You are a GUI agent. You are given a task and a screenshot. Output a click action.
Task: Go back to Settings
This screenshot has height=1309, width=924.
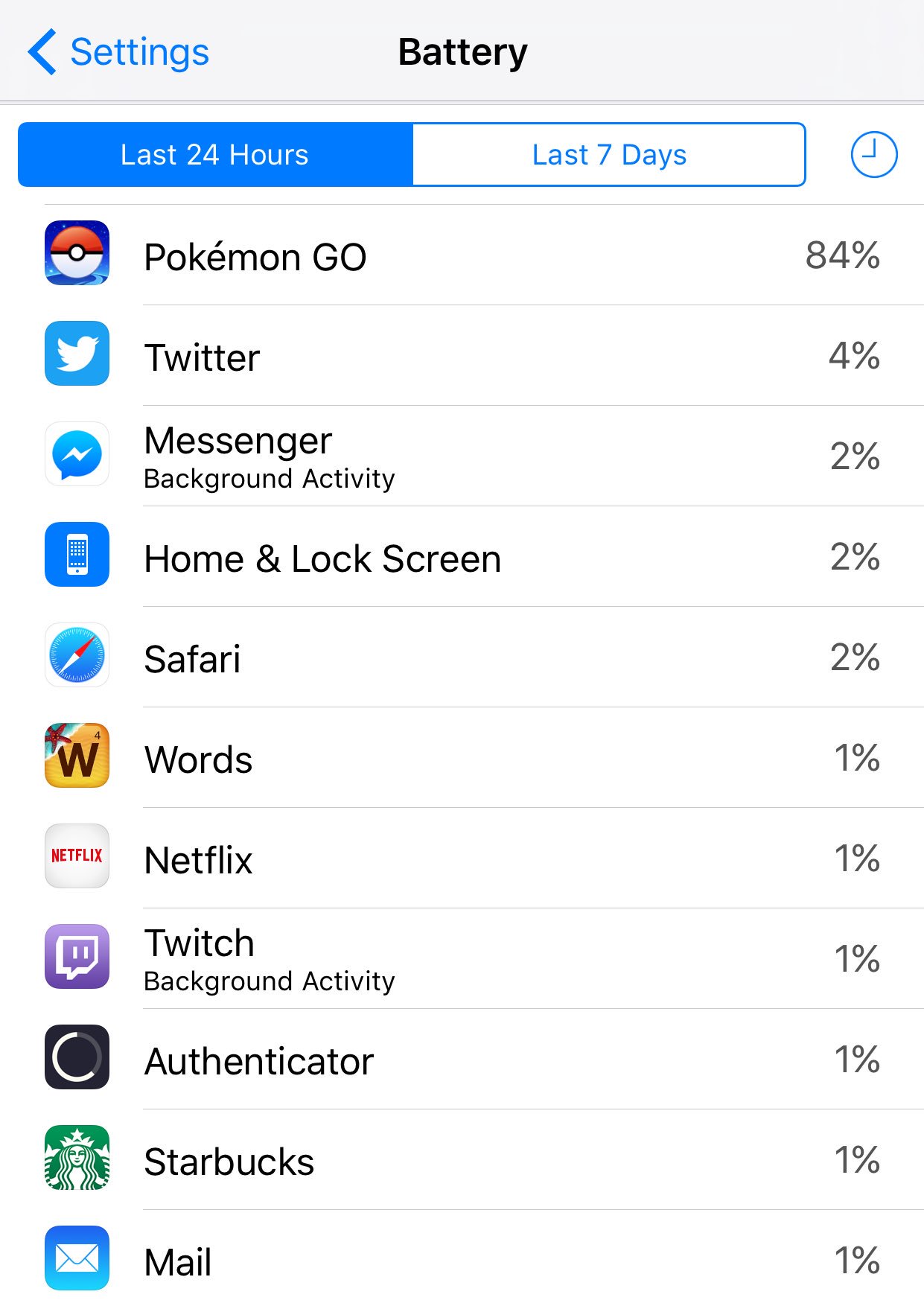coord(119,52)
